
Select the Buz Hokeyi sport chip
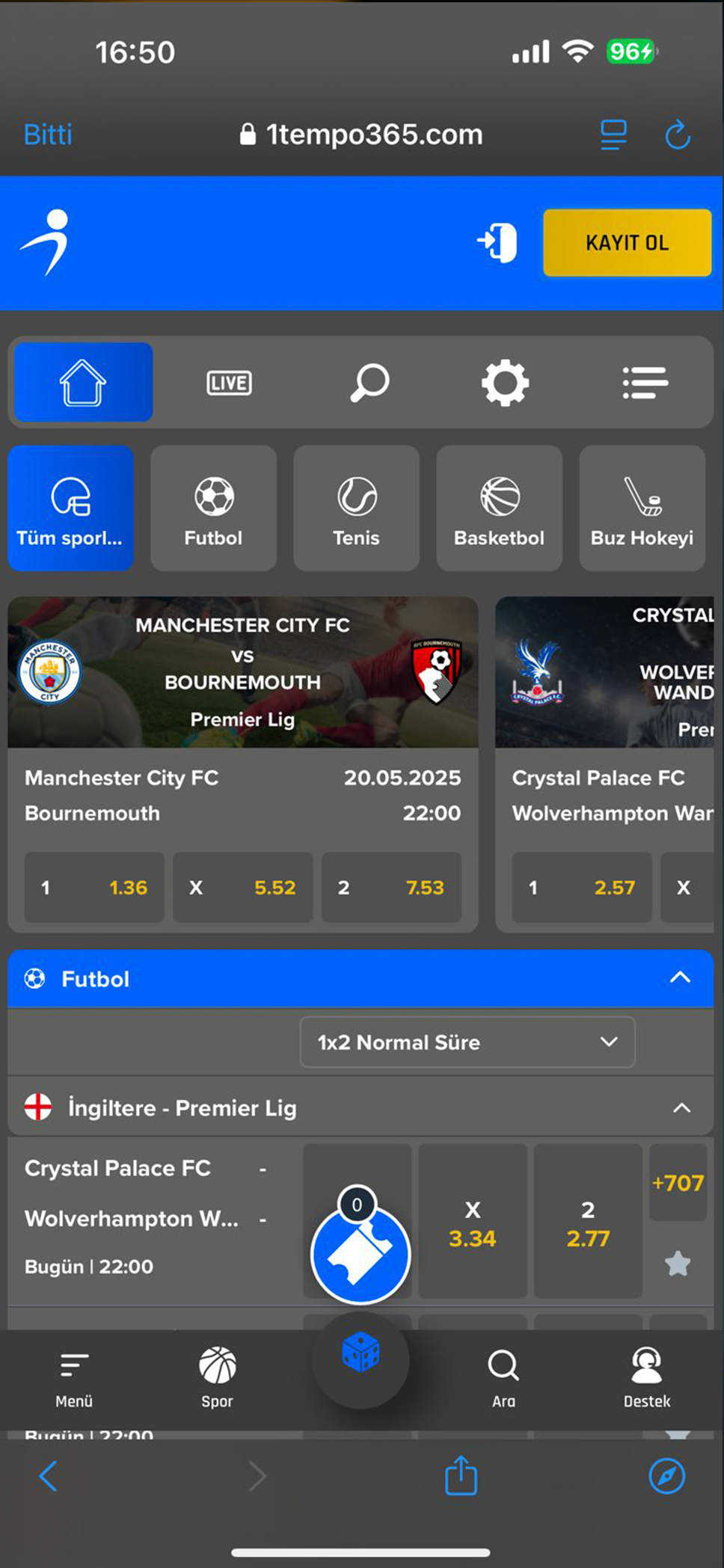[642, 508]
